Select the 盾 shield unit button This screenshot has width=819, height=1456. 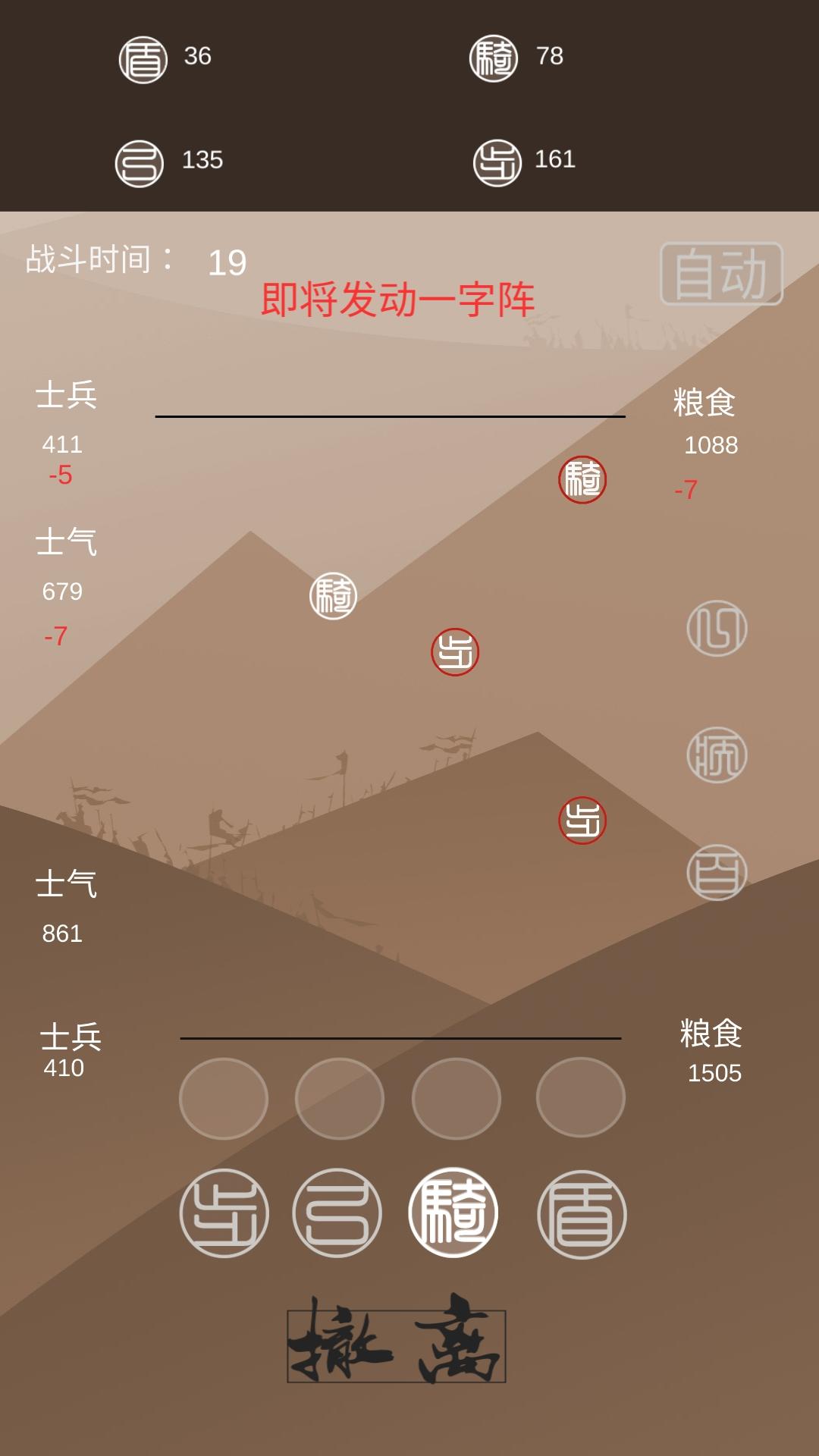582,1214
